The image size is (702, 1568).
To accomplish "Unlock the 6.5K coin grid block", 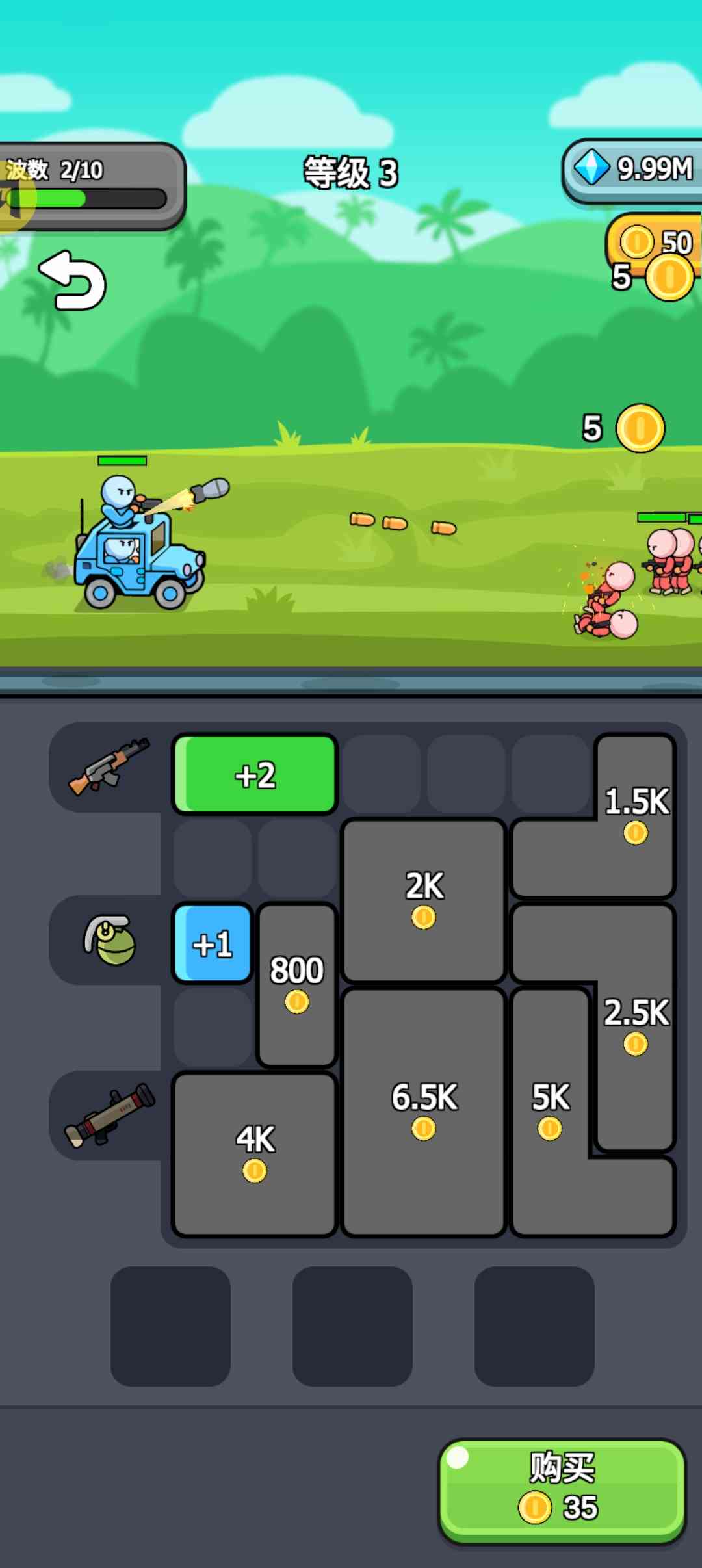I will [424, 1110].
